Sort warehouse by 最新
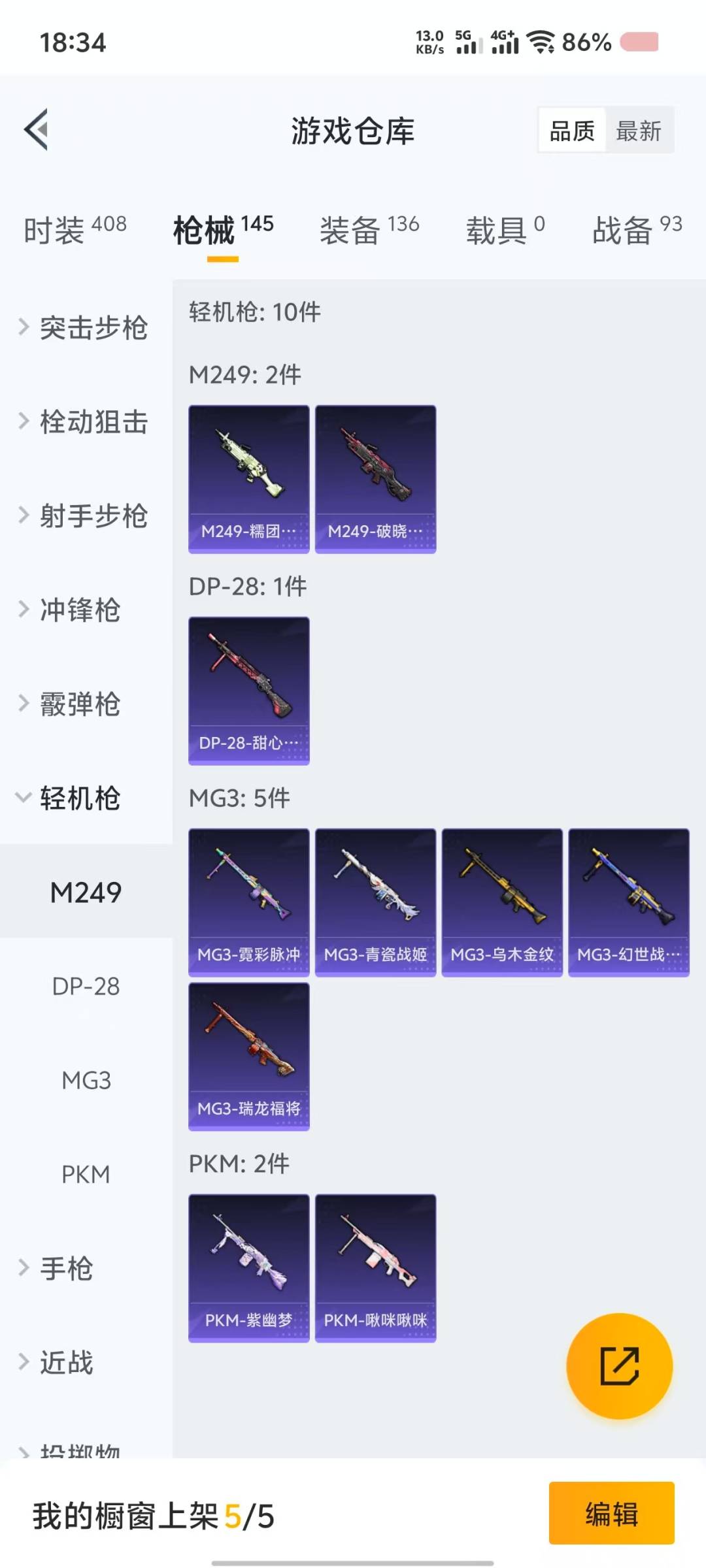 pos(639,131)
